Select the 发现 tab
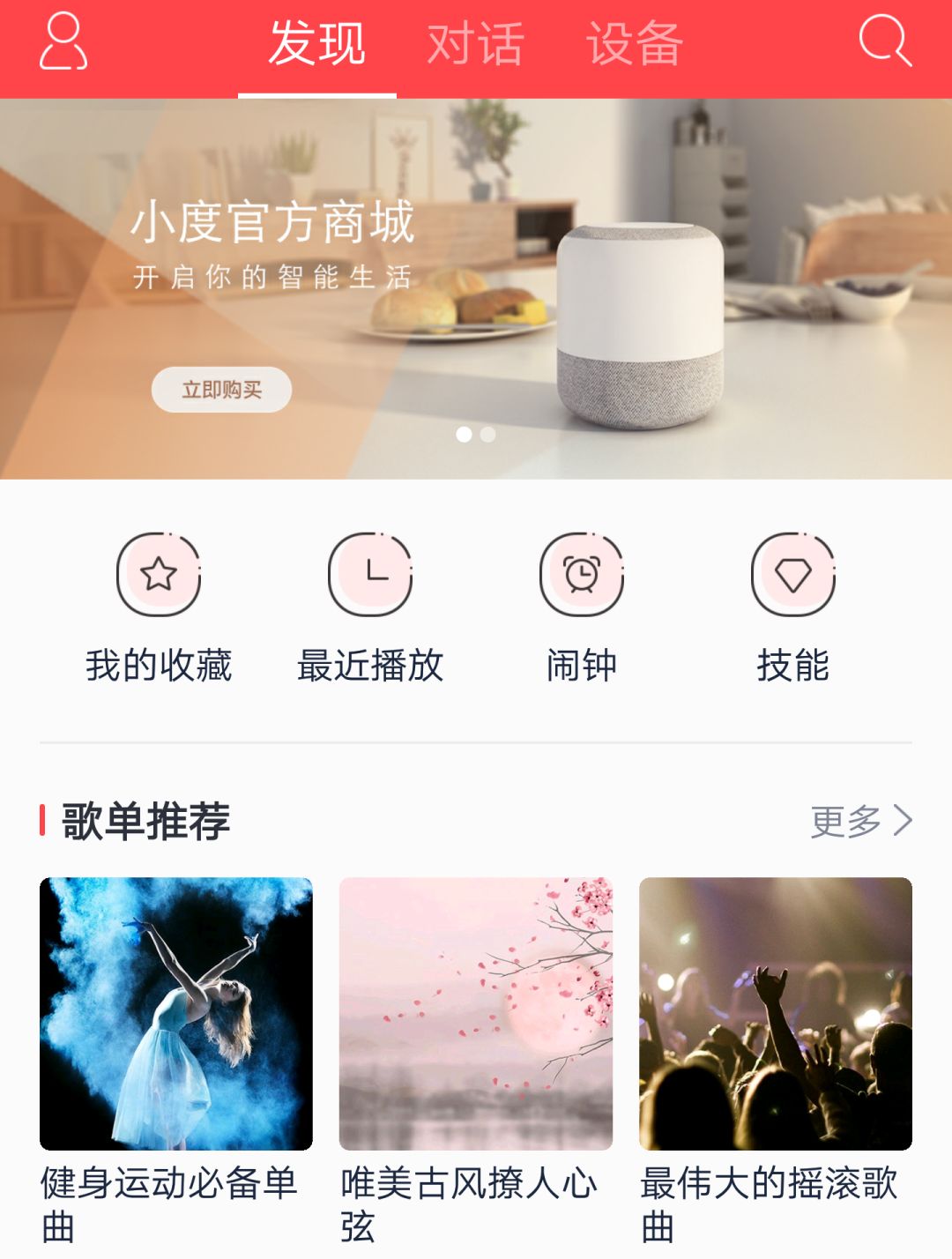952x1259 pixels. point(318,42)
